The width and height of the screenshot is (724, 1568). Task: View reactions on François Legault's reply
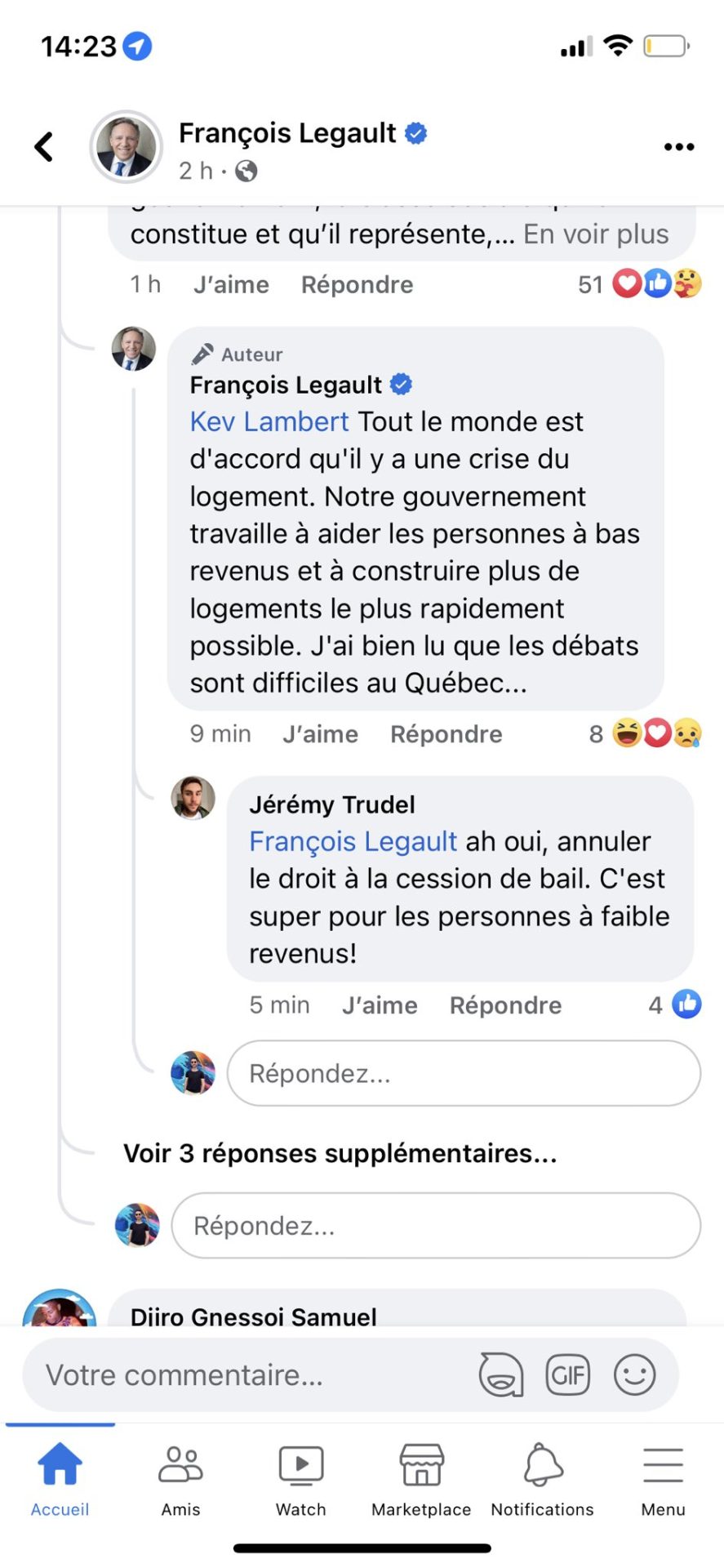646,733
